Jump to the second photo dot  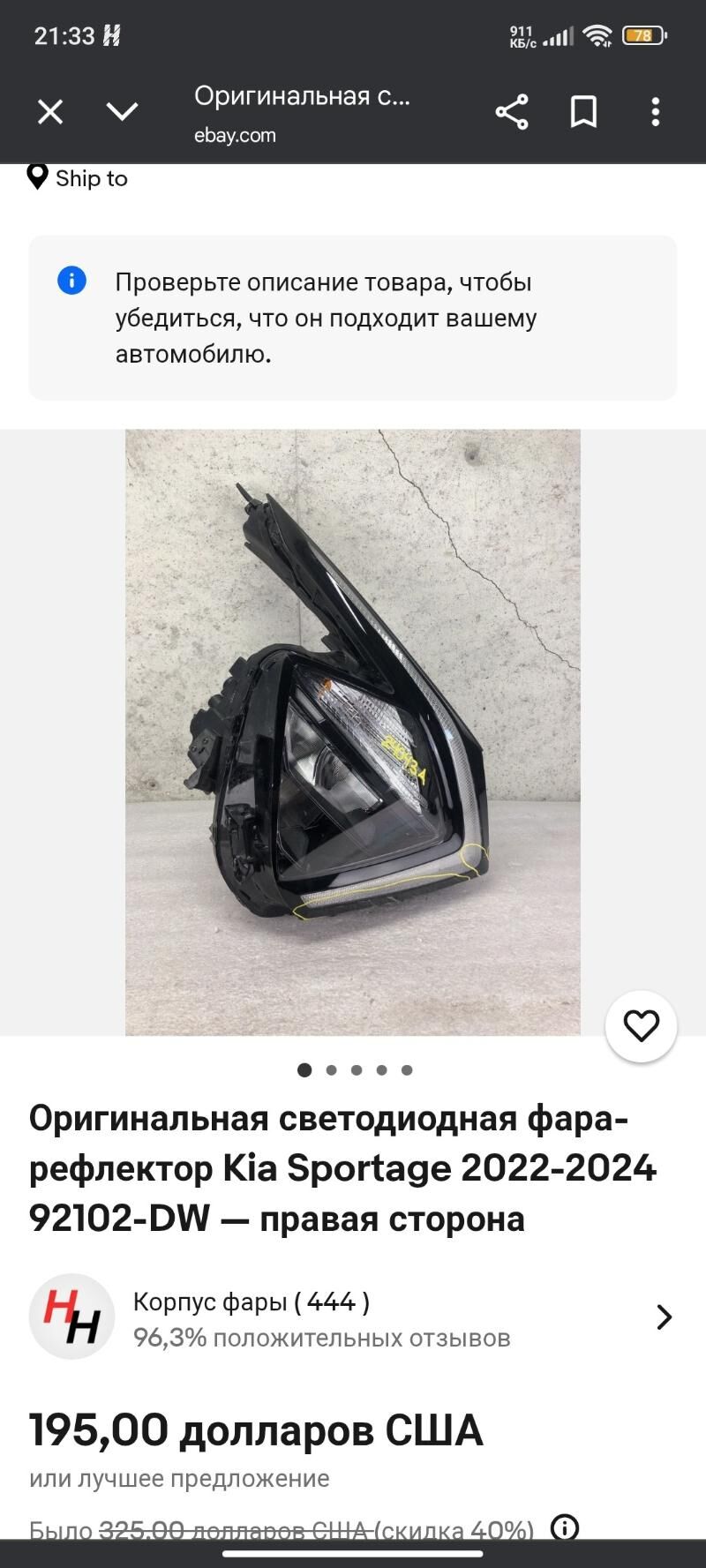[331, 1070]
